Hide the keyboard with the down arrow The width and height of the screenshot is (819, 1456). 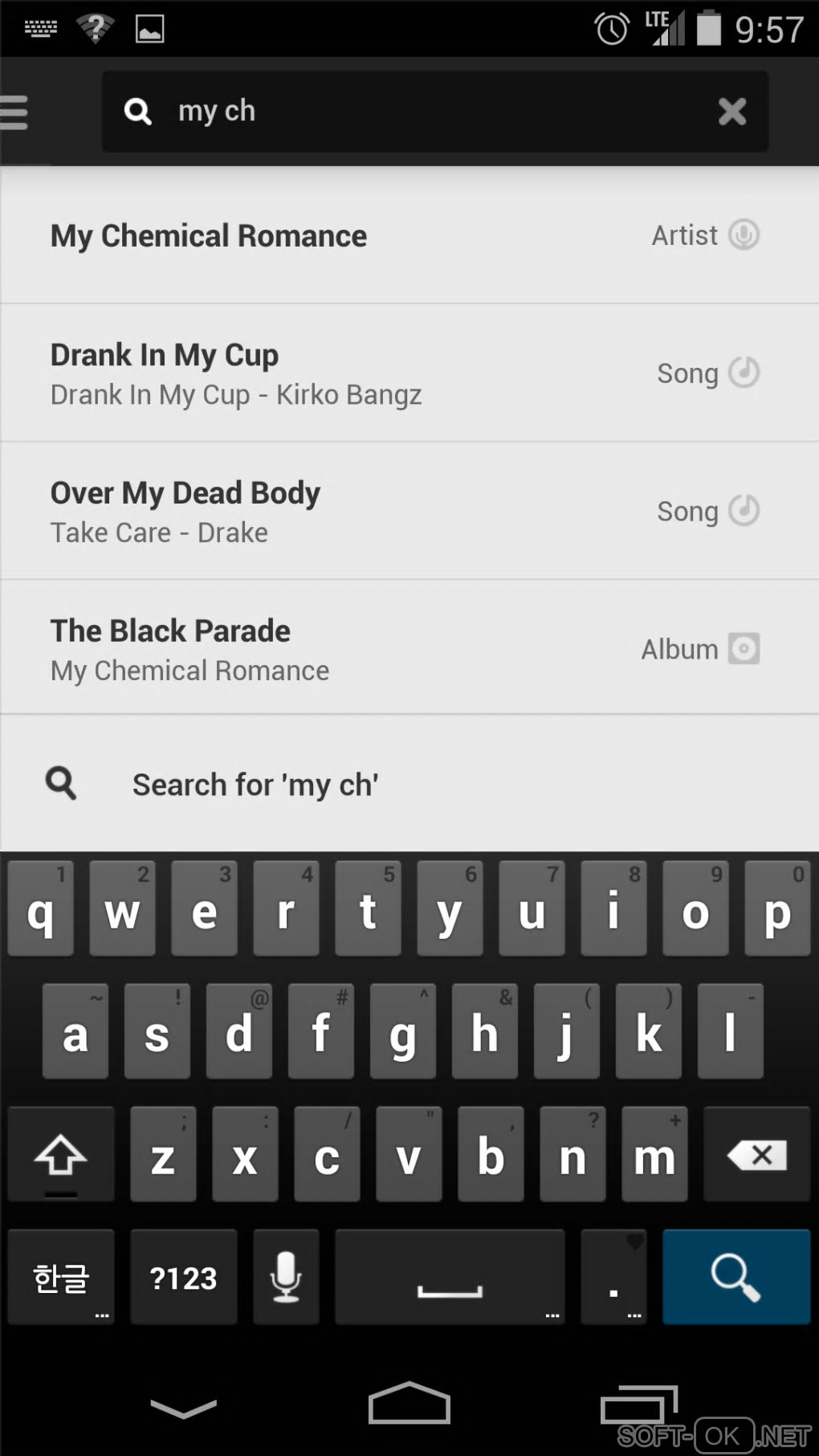(183, 1407)
